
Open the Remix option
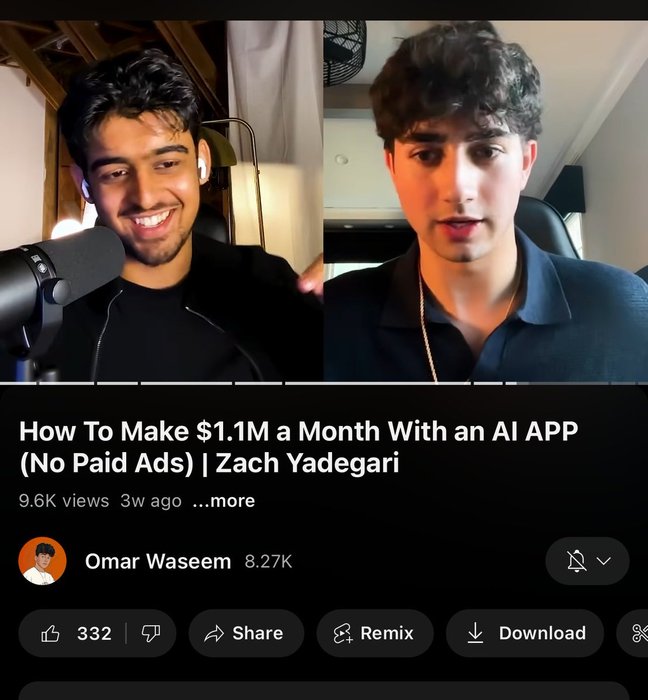click(x=374, y=633)
